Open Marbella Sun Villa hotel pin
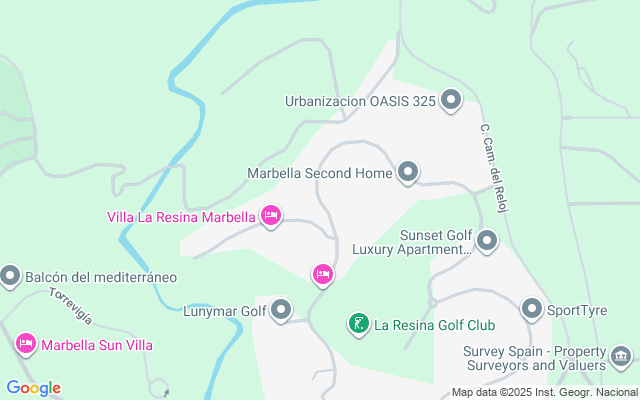This screenshot has height=400, width=640. pos(26,344)
